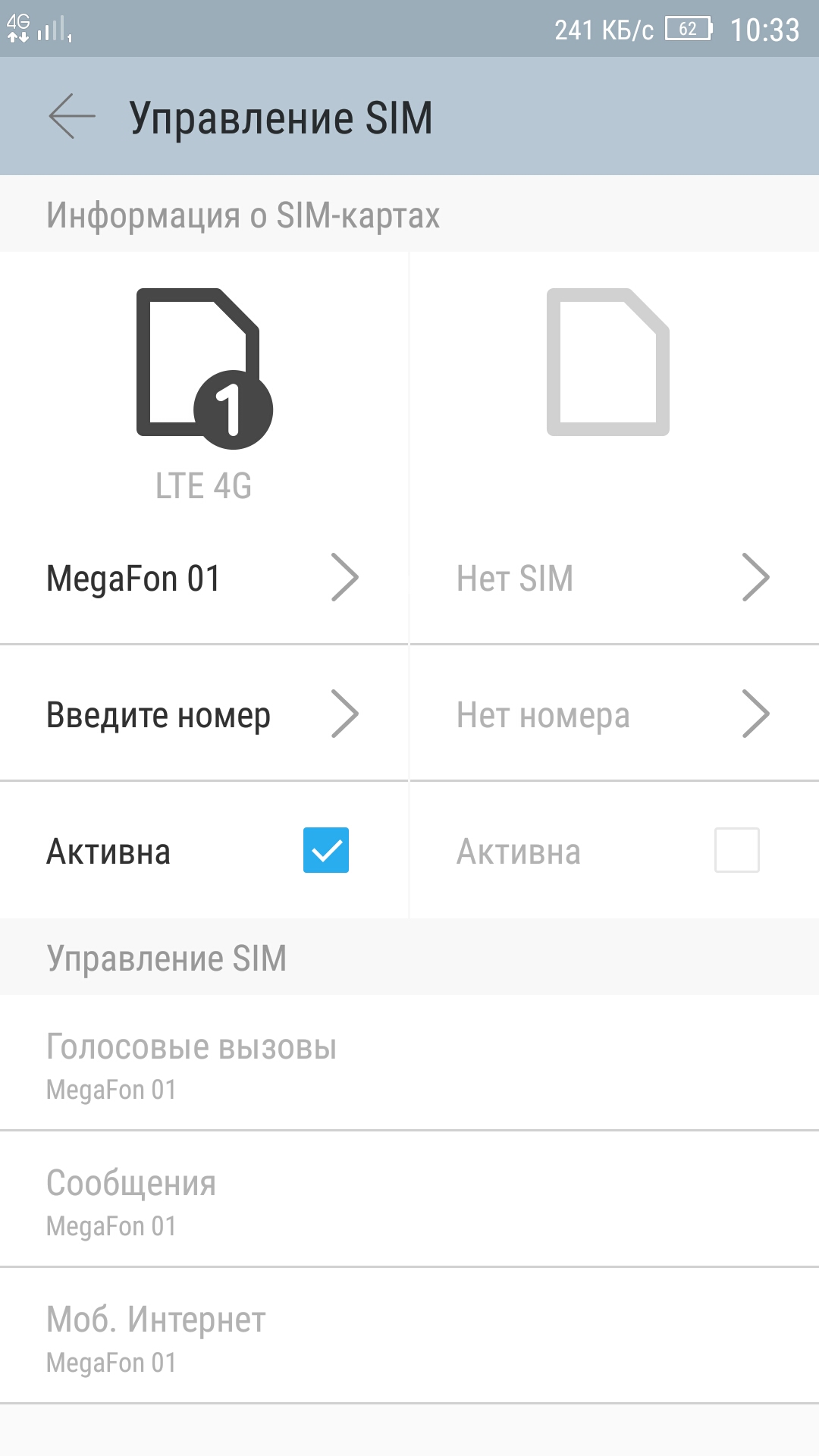Image resolution: width=819 pixels, height=1456 pixels.
Task: Check Активна for the empty SIM slot
Action: [736, 850]
